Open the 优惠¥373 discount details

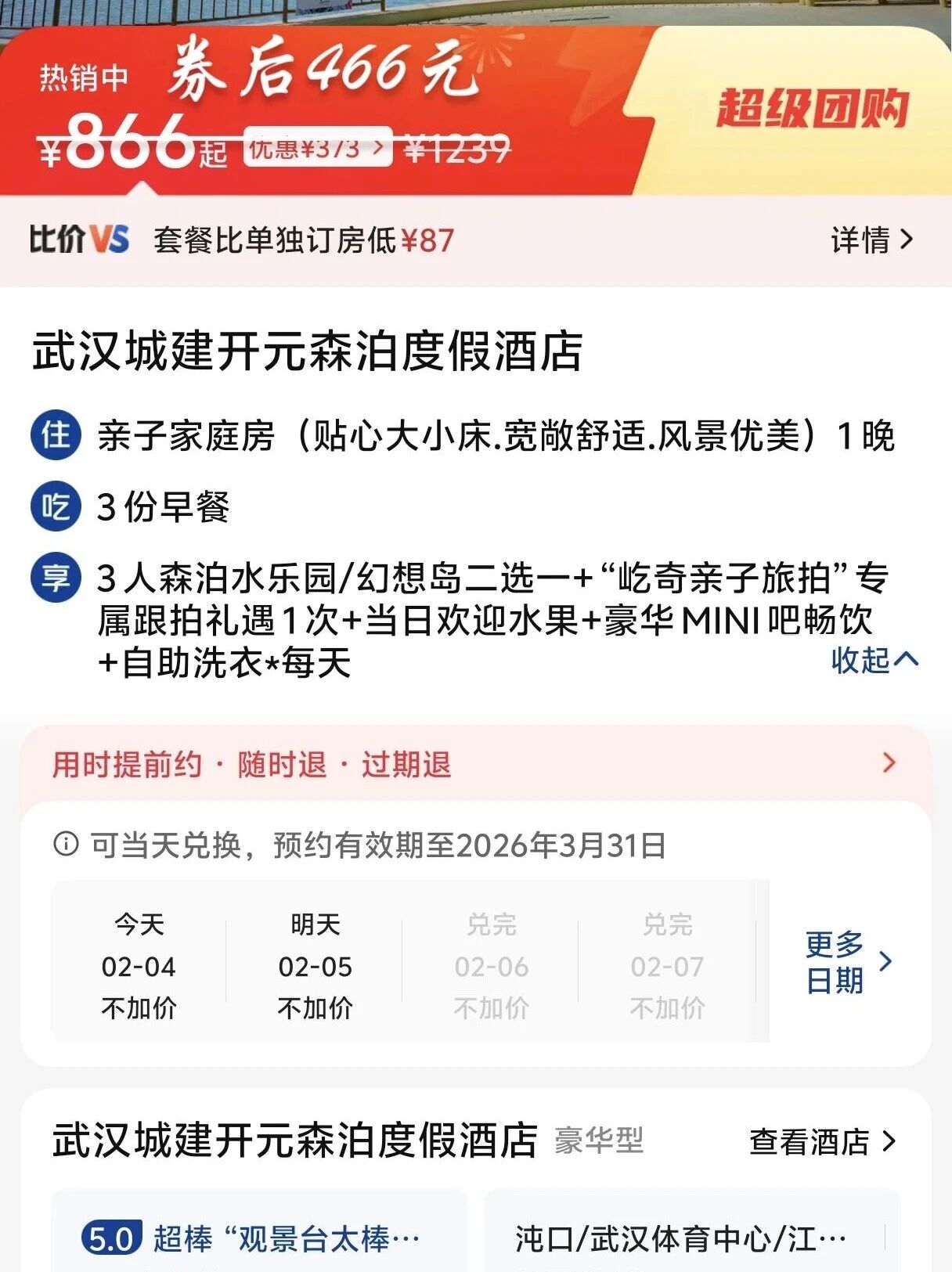pos(317,147)
